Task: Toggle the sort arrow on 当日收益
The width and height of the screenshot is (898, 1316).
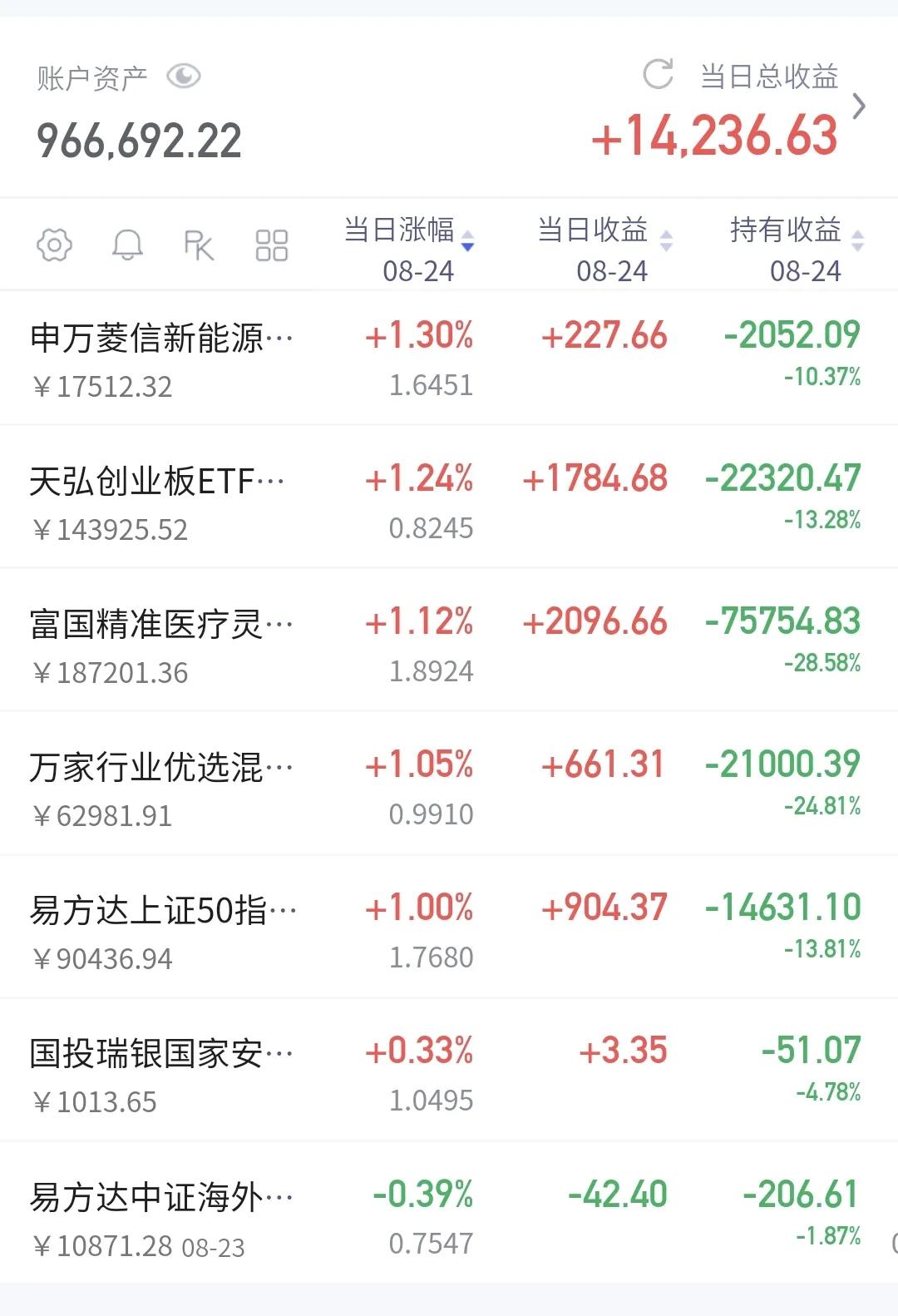Action: click(x=664, y=239)
